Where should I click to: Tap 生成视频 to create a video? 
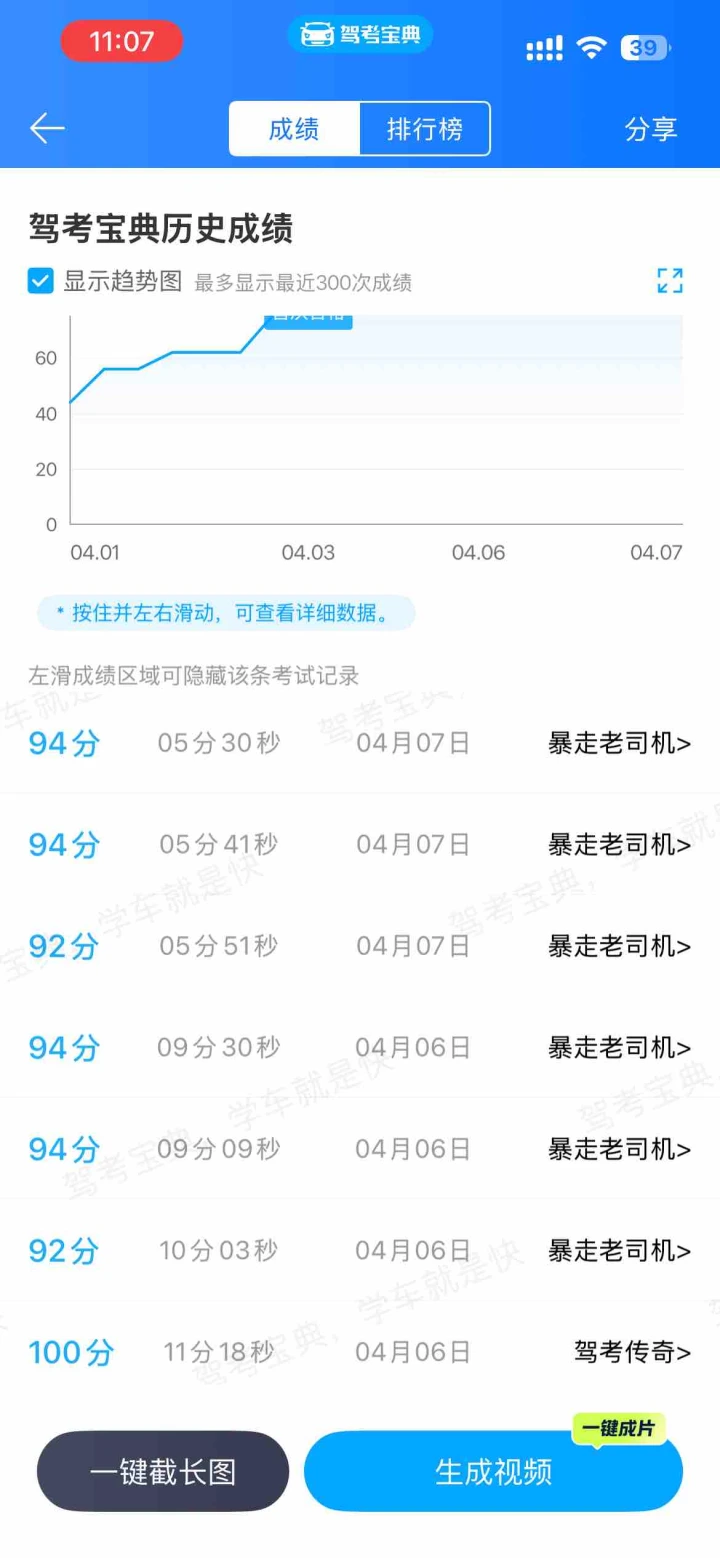click(x=493, y=1472)
